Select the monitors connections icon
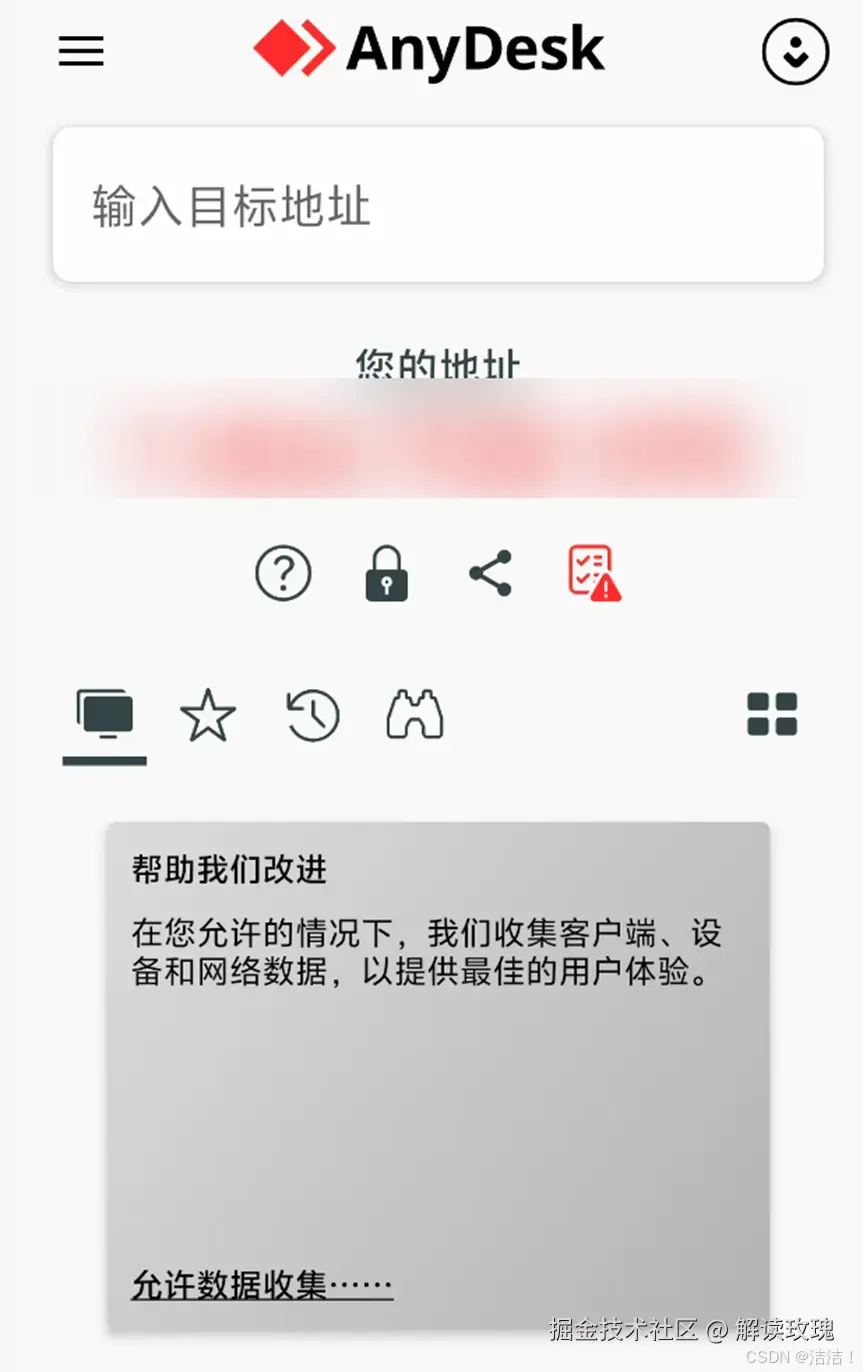The height and width of the screenshot is (1372, 863). coord(103,712)
